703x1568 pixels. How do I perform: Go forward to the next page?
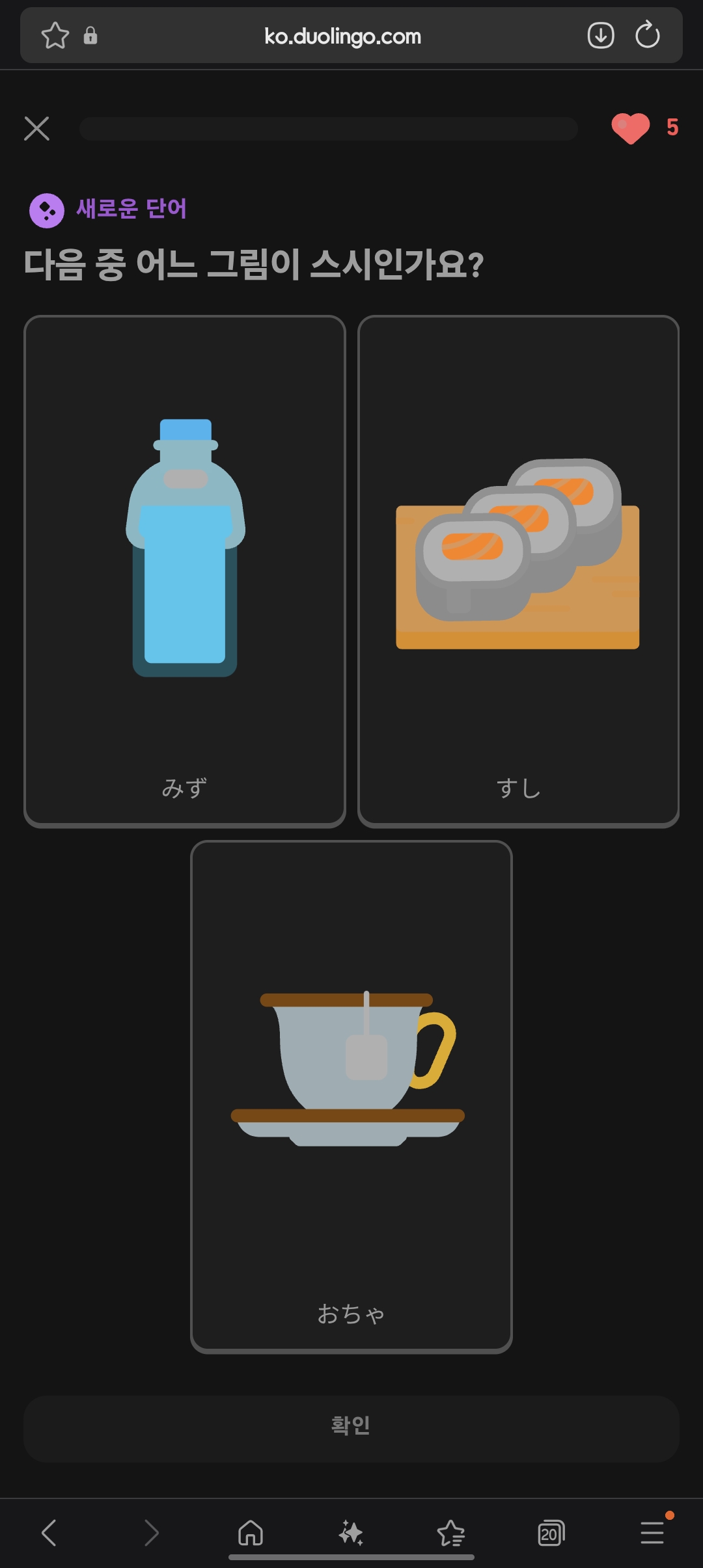pyautogui.click(x=151, y=1533)
